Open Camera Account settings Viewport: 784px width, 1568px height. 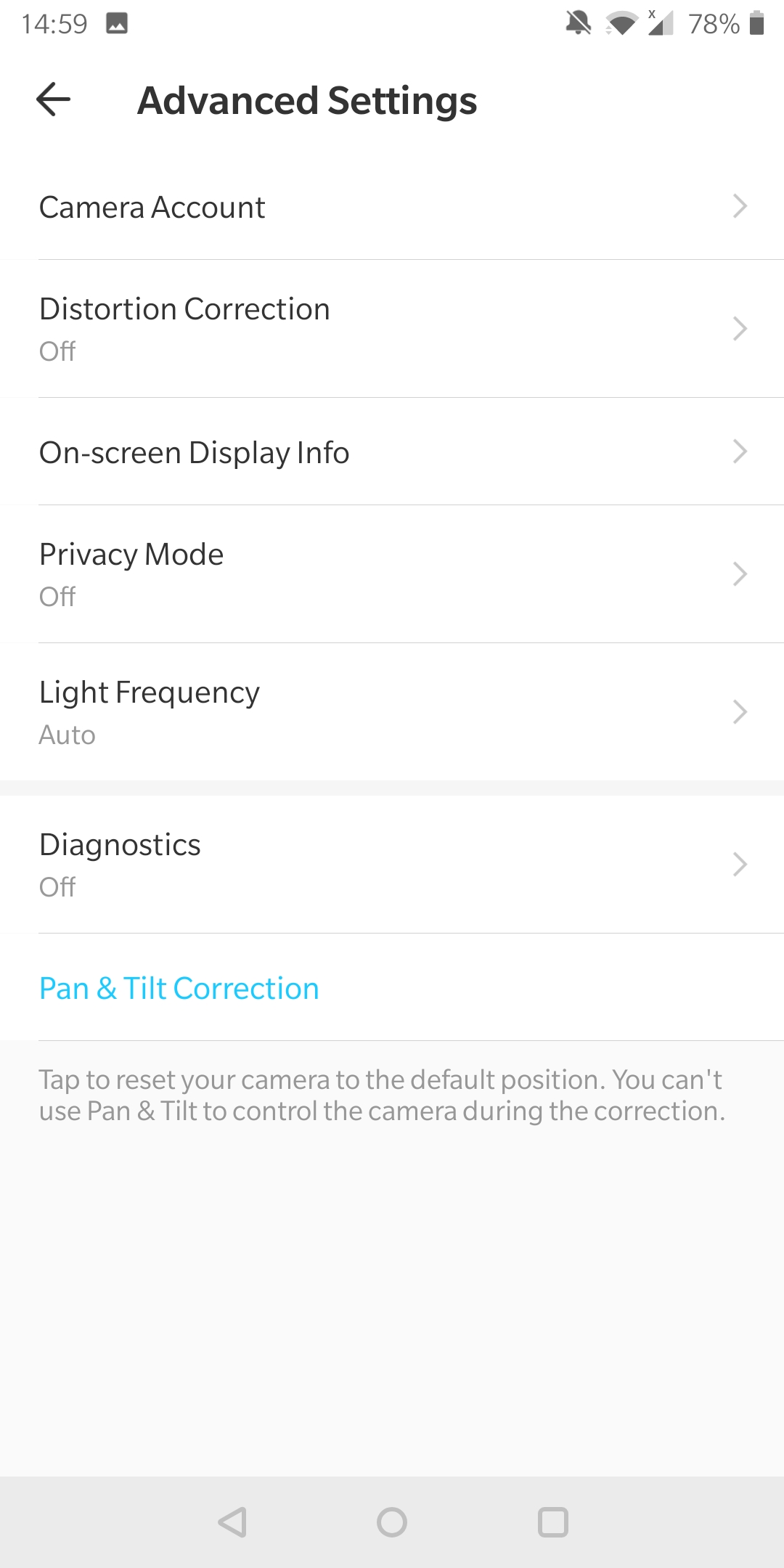(x=392, y=207)
